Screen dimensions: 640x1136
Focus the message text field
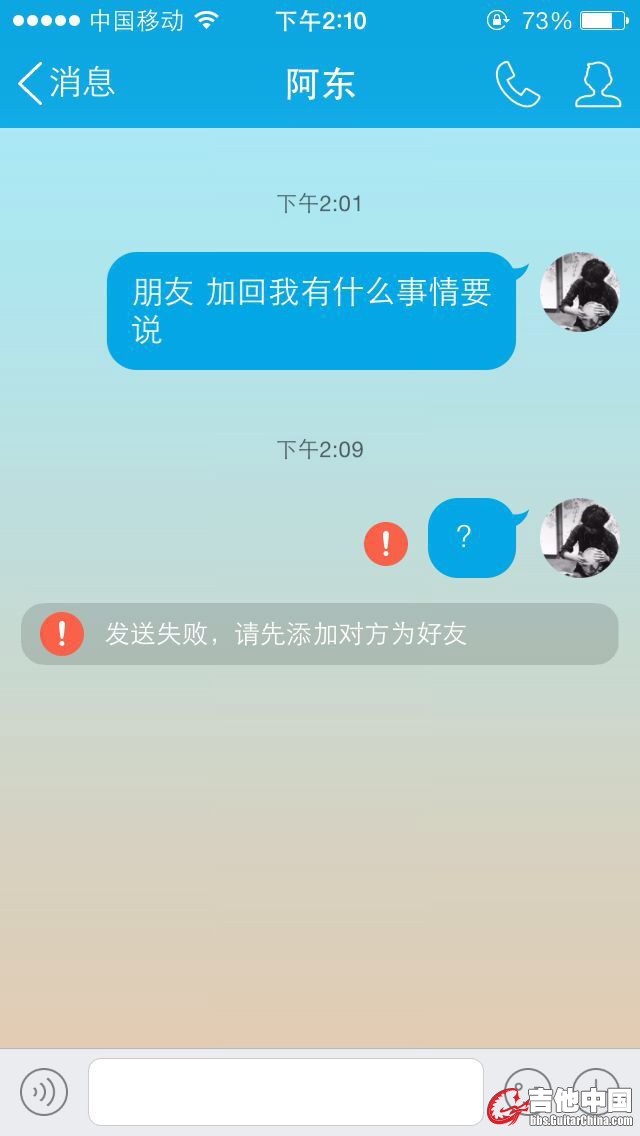(285, 1091)
